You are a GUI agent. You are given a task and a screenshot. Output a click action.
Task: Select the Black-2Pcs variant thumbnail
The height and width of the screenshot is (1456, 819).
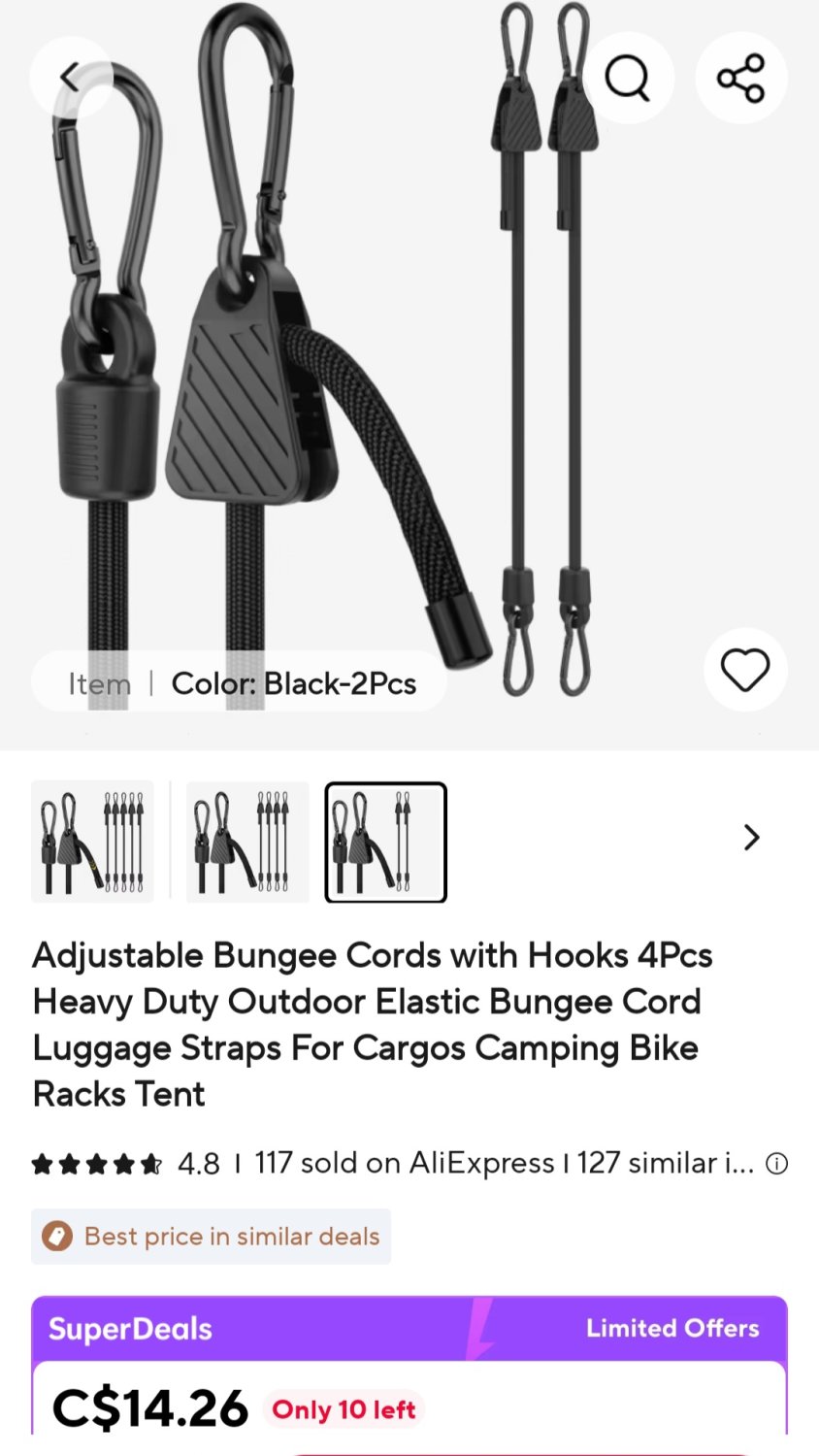tap(386, 842)
